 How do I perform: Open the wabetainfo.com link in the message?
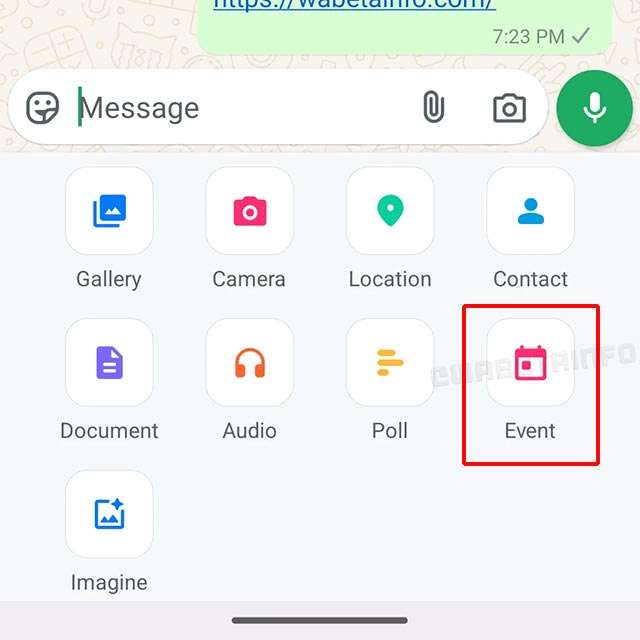coord(354,4)
